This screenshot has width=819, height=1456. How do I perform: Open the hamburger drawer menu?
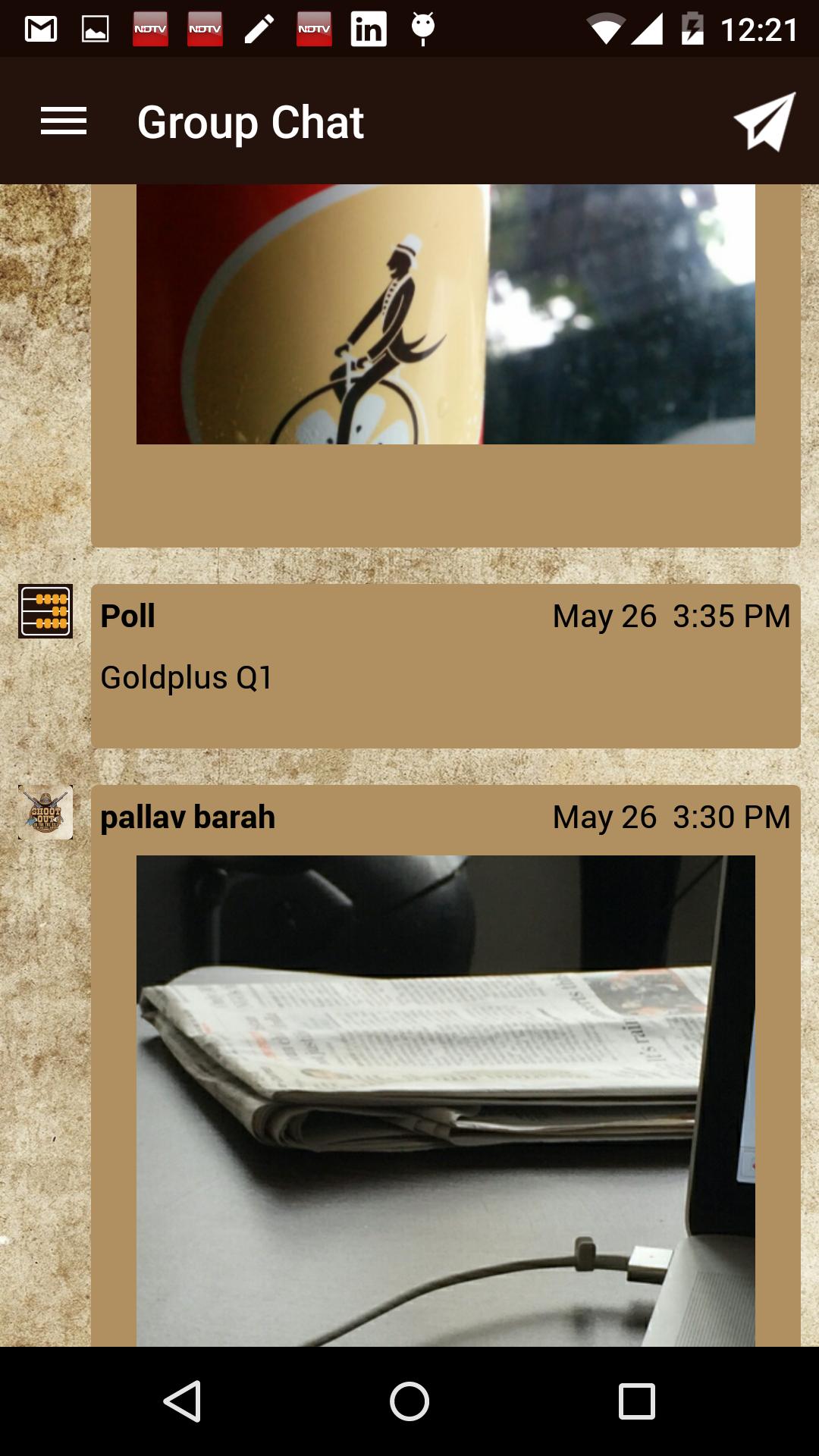[x=64, y=121]
